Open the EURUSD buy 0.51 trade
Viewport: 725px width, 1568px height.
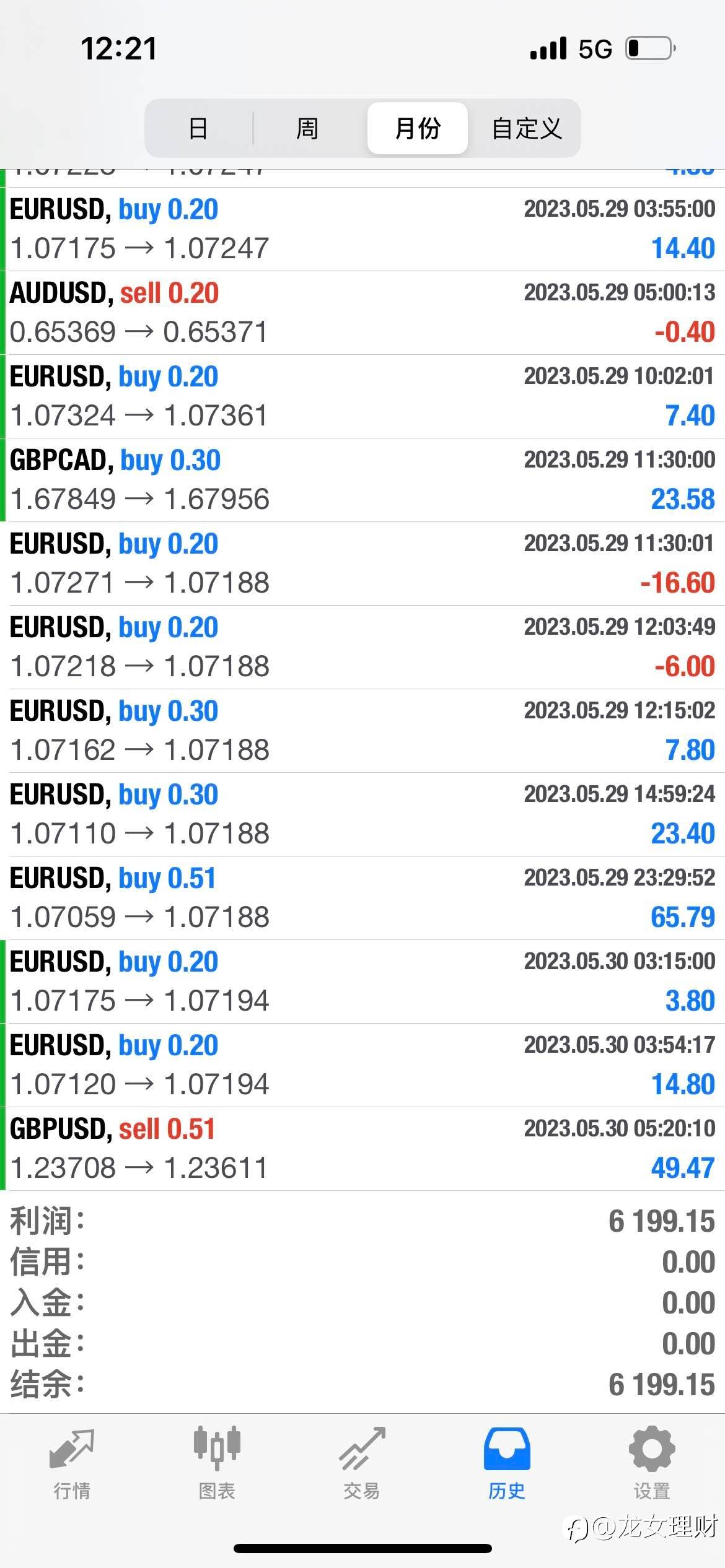pos(362,898)
